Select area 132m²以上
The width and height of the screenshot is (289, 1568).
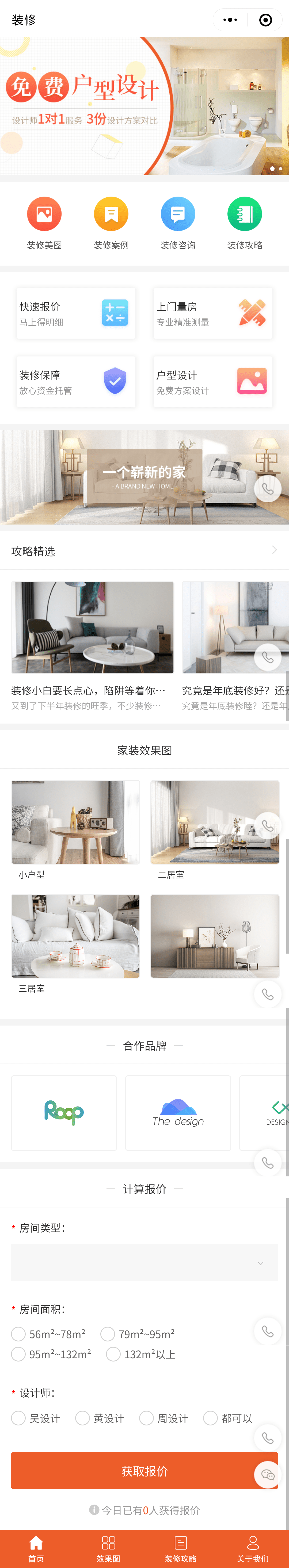[113, 1354]
